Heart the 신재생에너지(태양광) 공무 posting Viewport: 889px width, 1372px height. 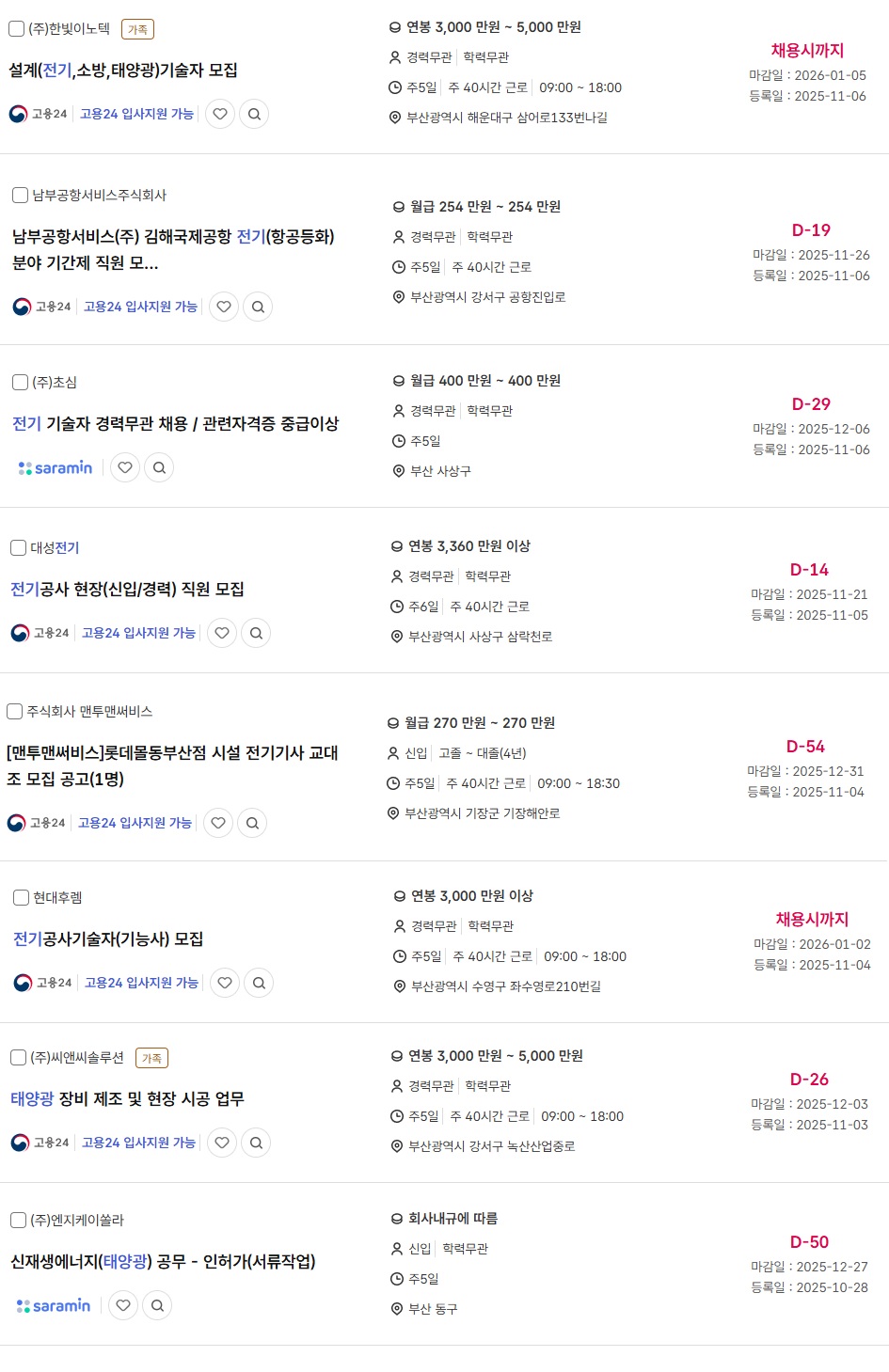pos(123,1305)
